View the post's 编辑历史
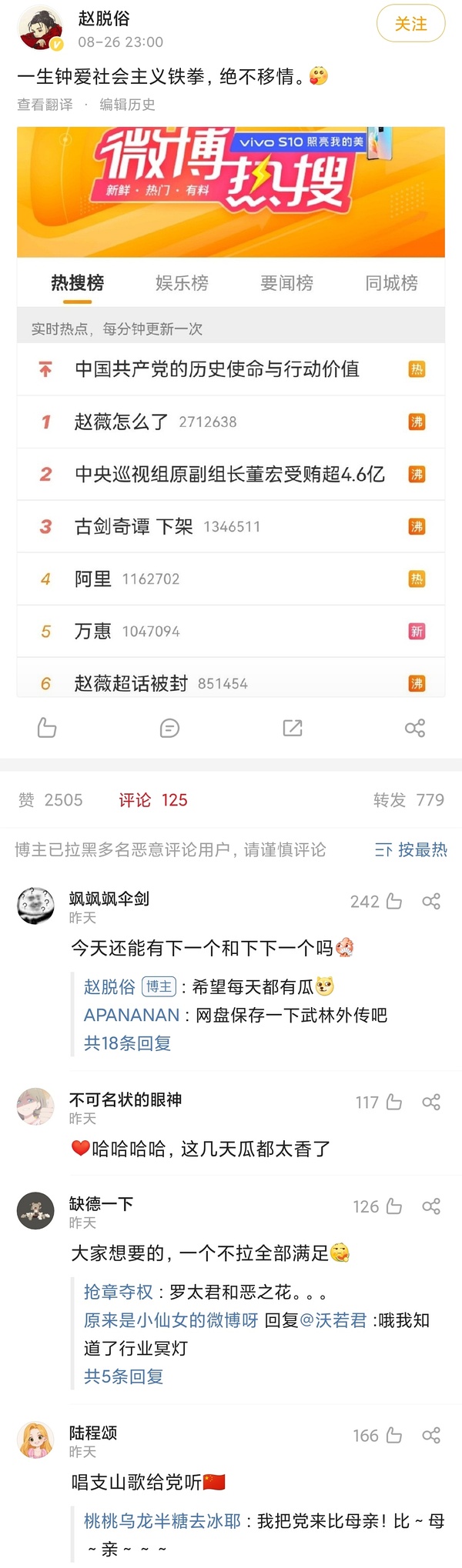The height and width of the screenshot is (1568, 462). 127,105
